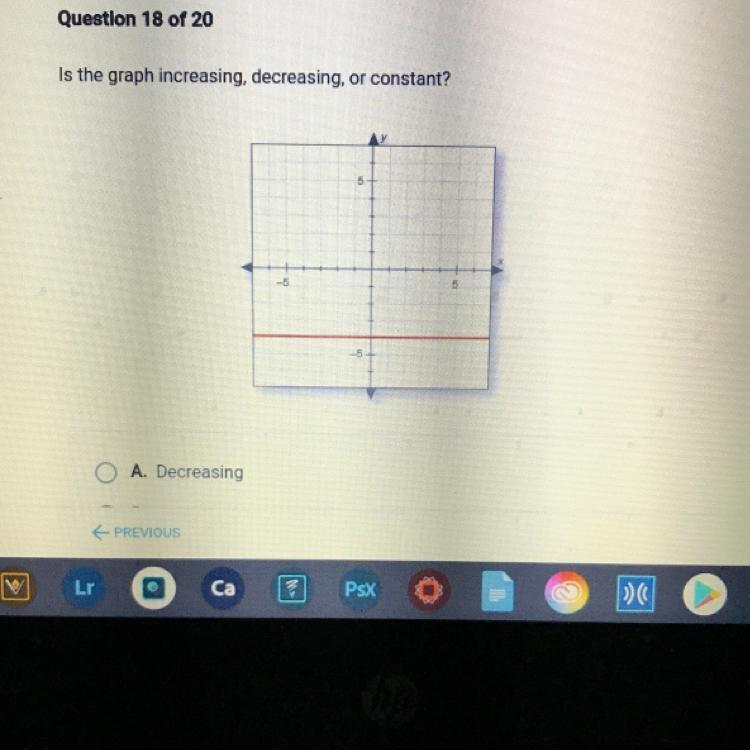
Task: Open the Google Play Store
Action: [x=704, y=591]
